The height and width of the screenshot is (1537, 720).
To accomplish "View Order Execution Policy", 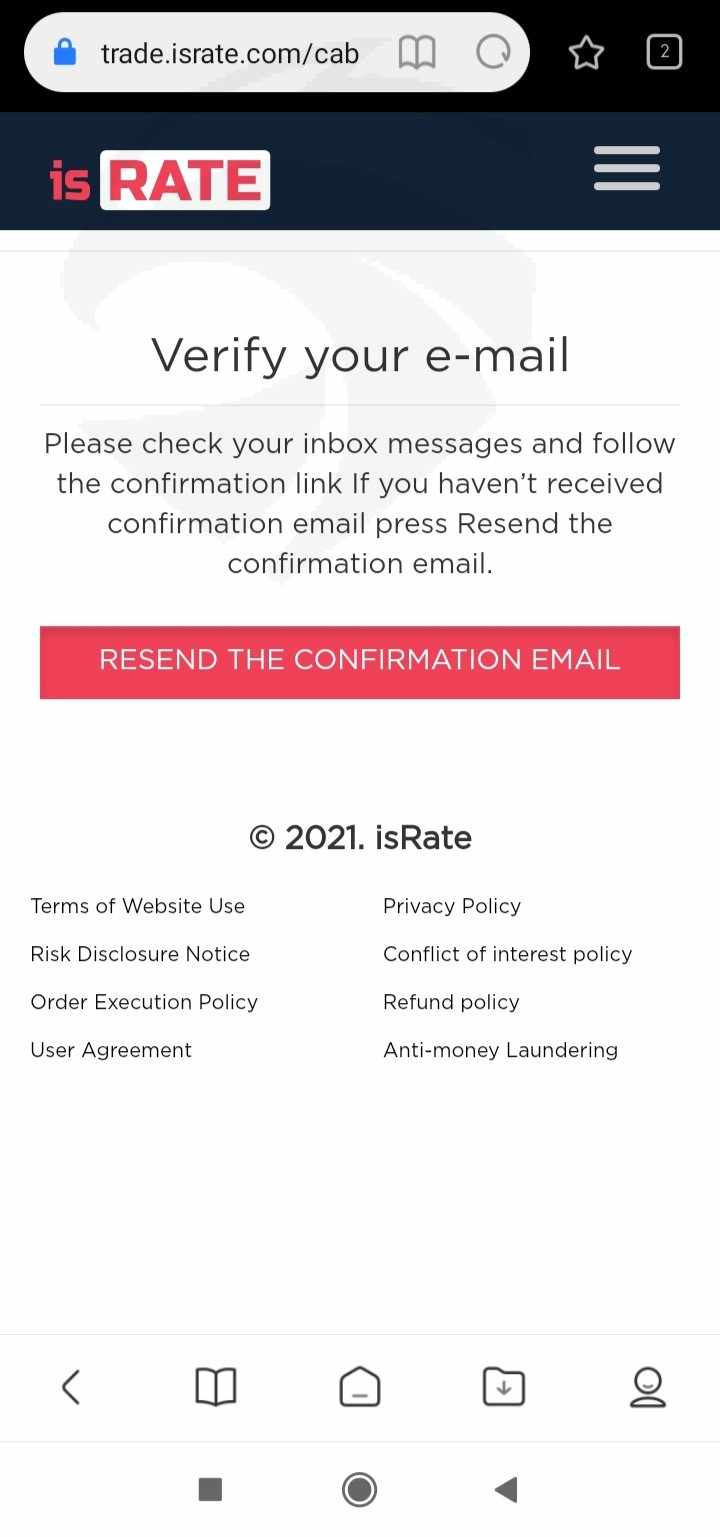I will [144, 1002].
